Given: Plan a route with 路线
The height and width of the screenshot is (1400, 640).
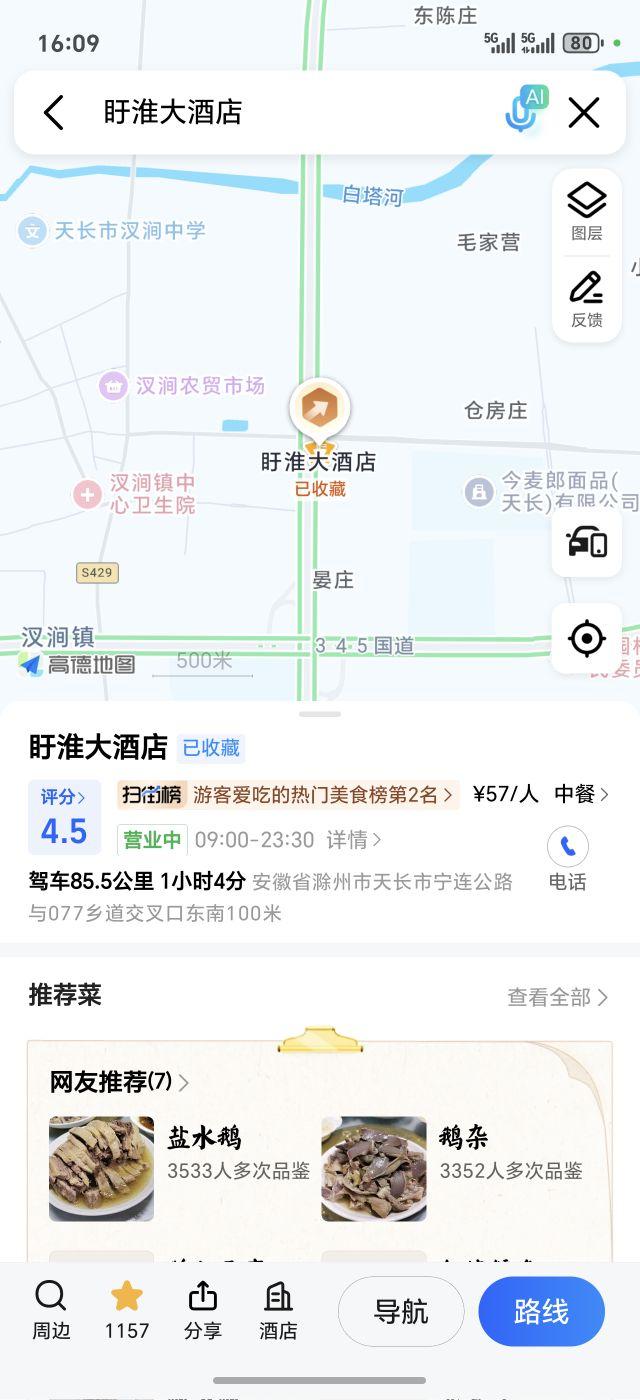Looking at the screenshot, I should (541, 1311).
